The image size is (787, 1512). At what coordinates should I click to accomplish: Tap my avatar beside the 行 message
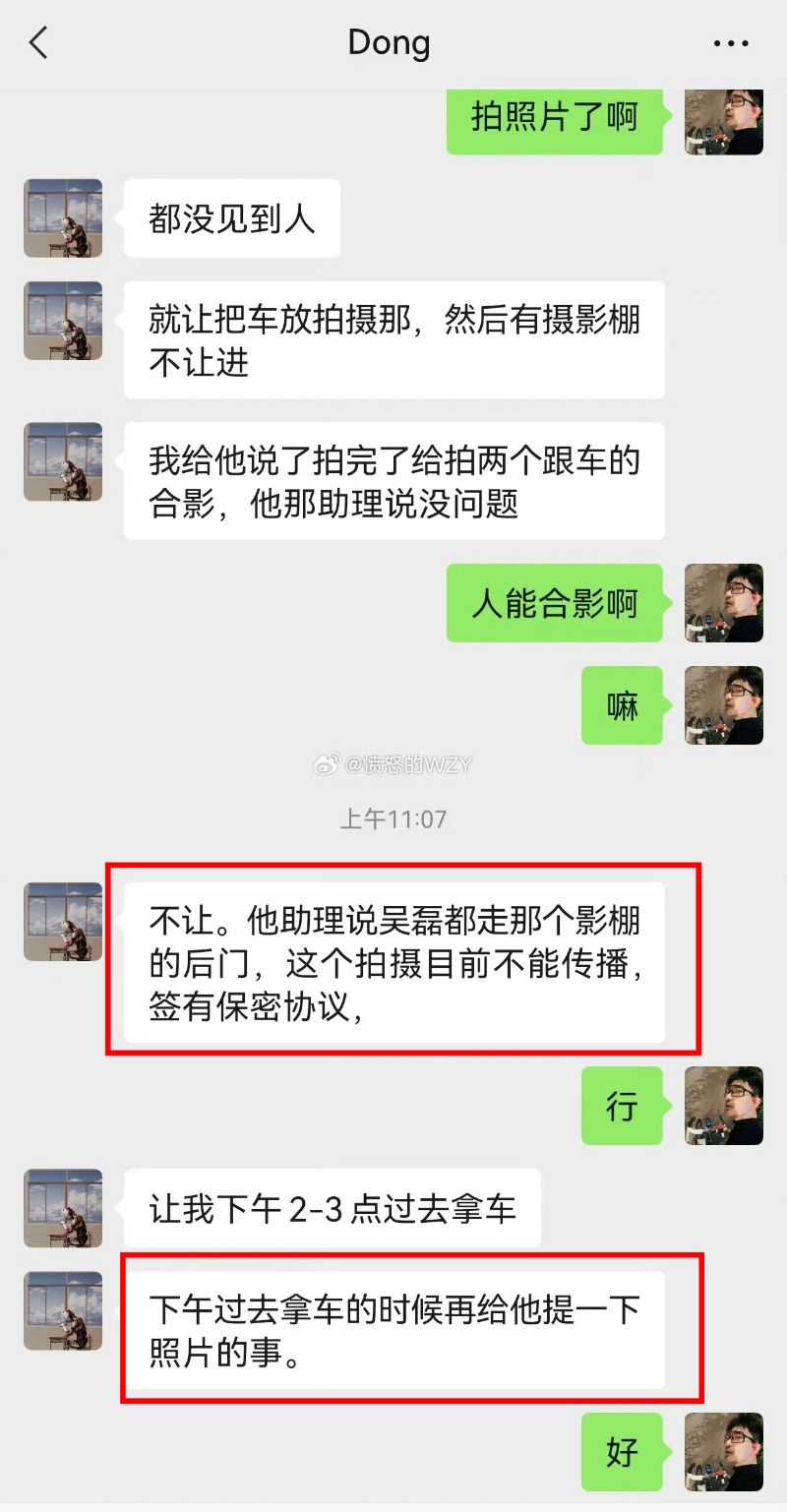click(723, 1105)
